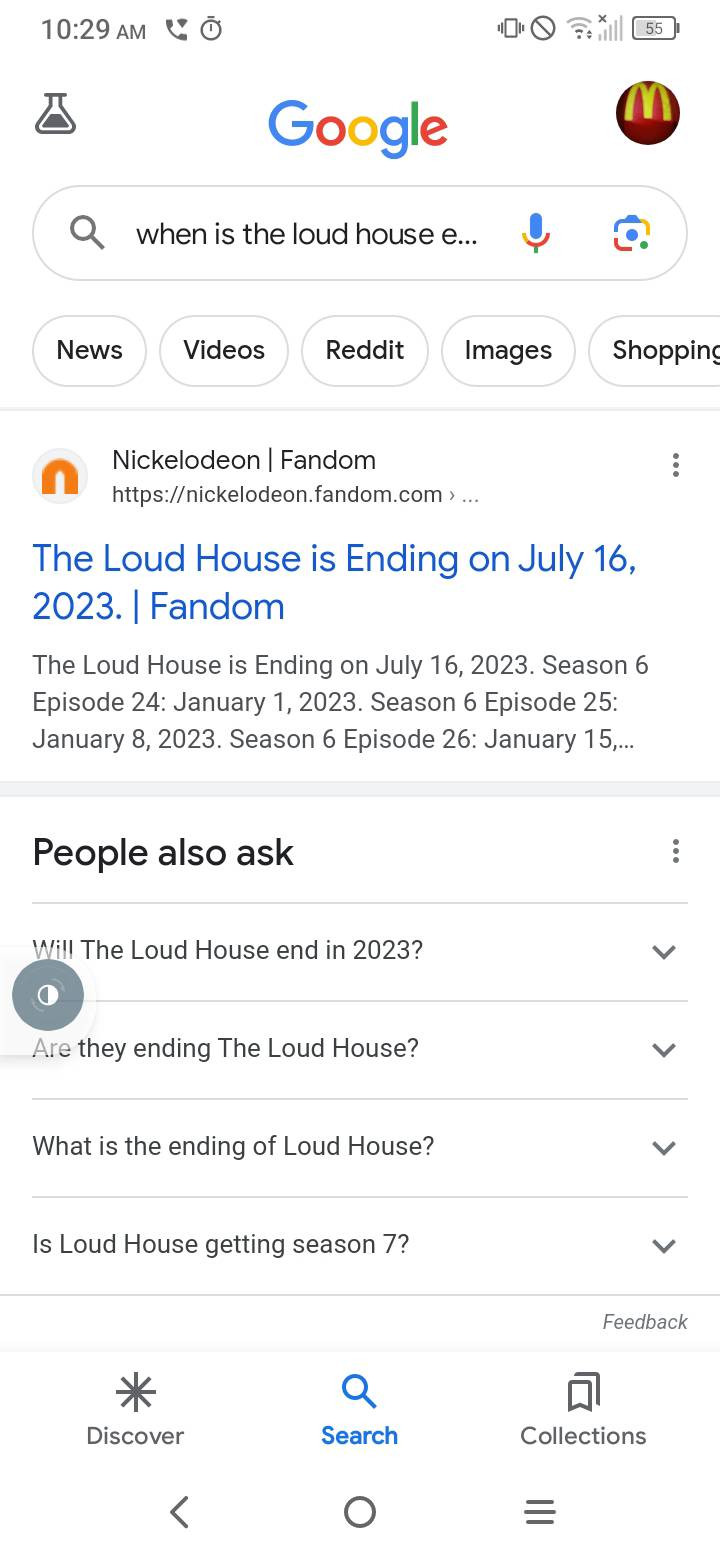720x1560 pixels.
Task: Send Feedback on the results
Action: pos(645,1322)
